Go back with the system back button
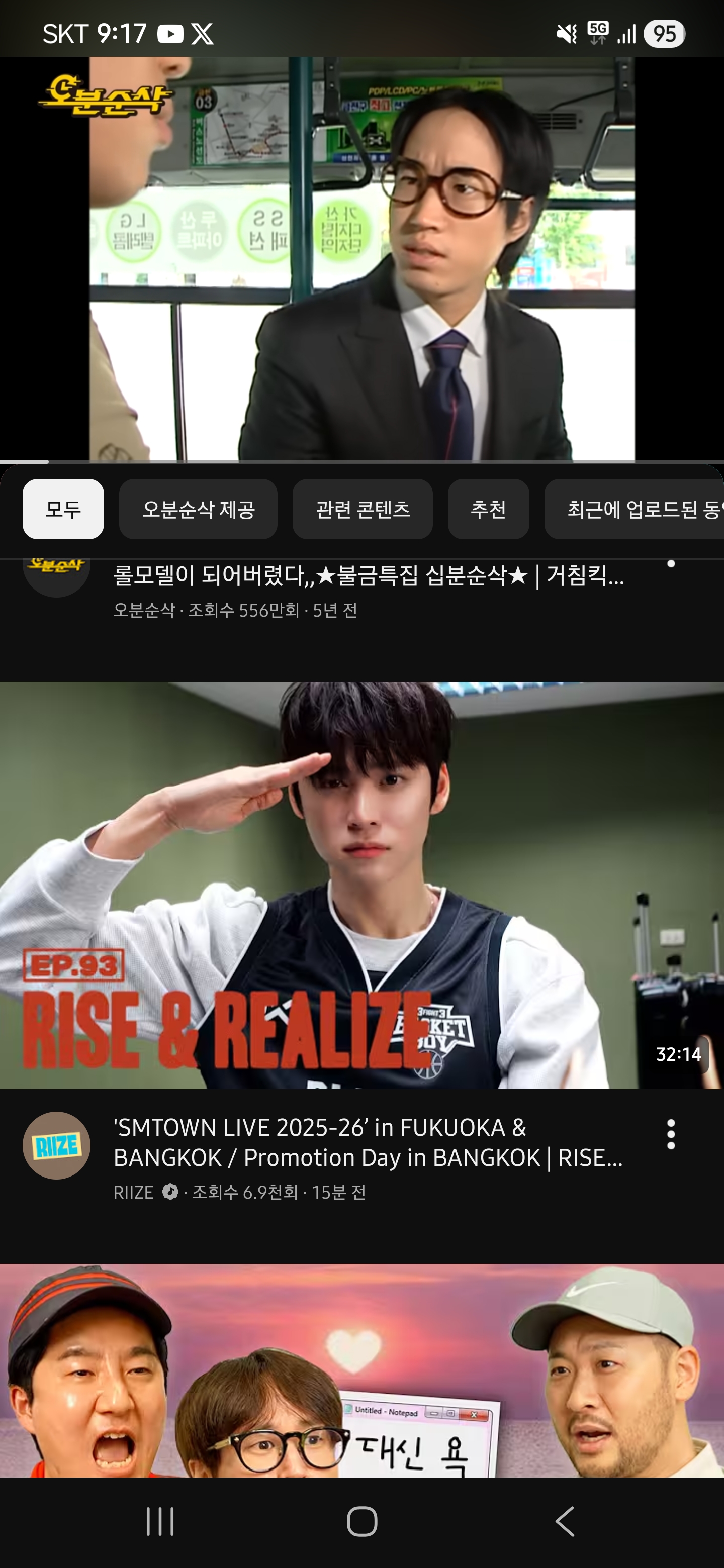 coord(565,1522)
